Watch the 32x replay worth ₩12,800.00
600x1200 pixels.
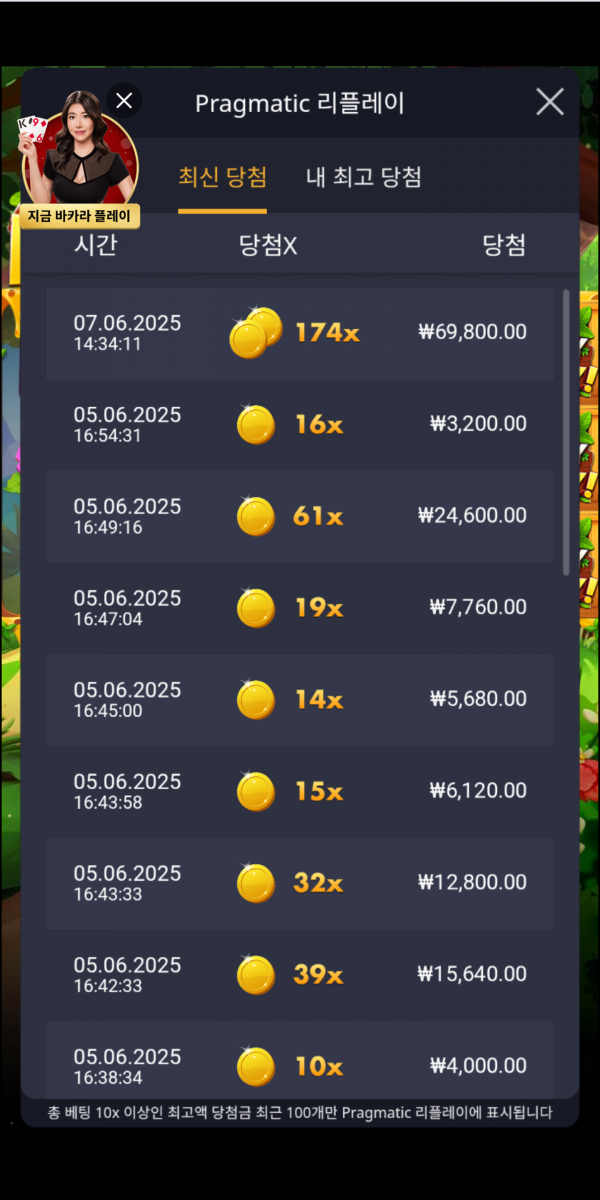pos(300,883)
